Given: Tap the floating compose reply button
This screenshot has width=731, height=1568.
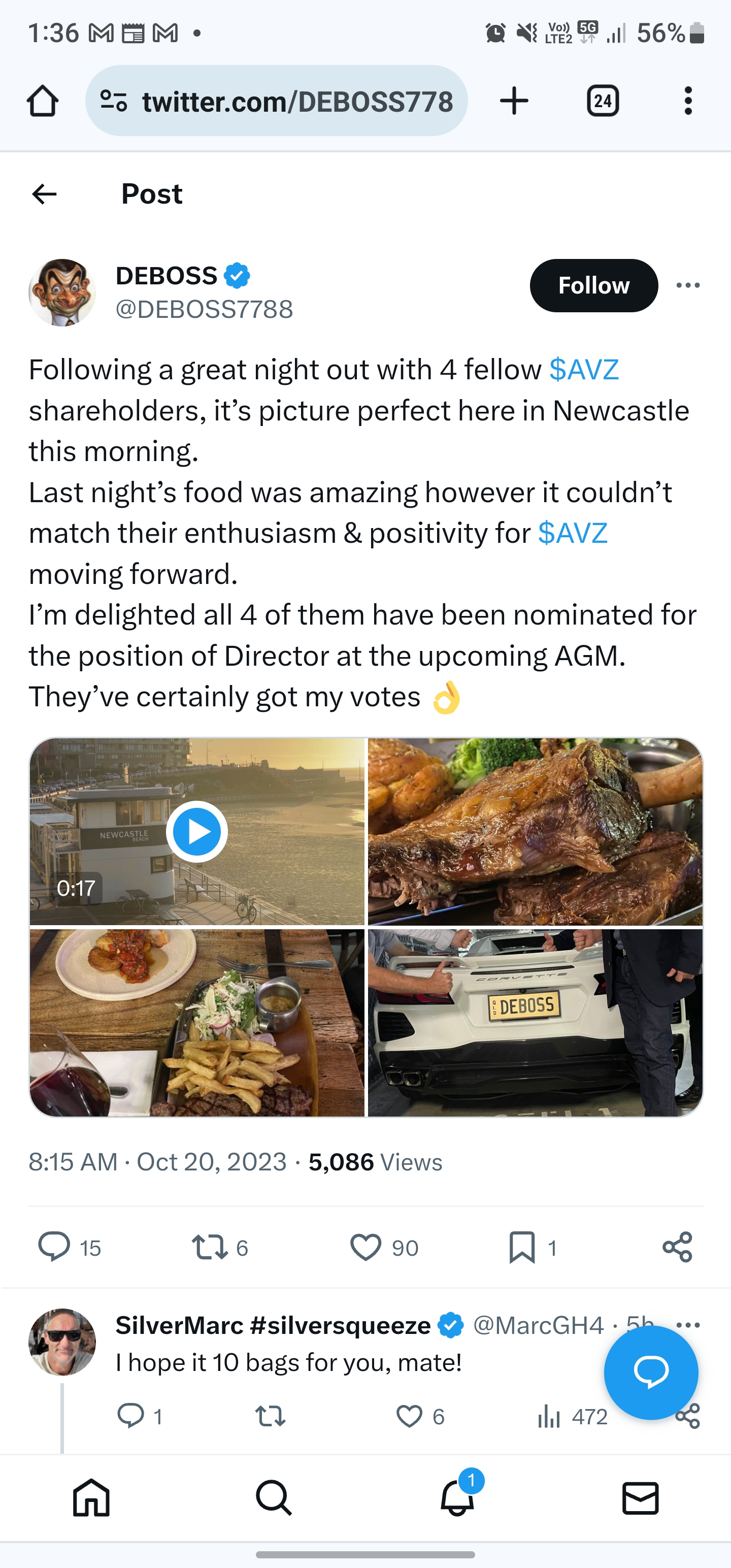Looking at the screenshot, I should point(651,1372).
